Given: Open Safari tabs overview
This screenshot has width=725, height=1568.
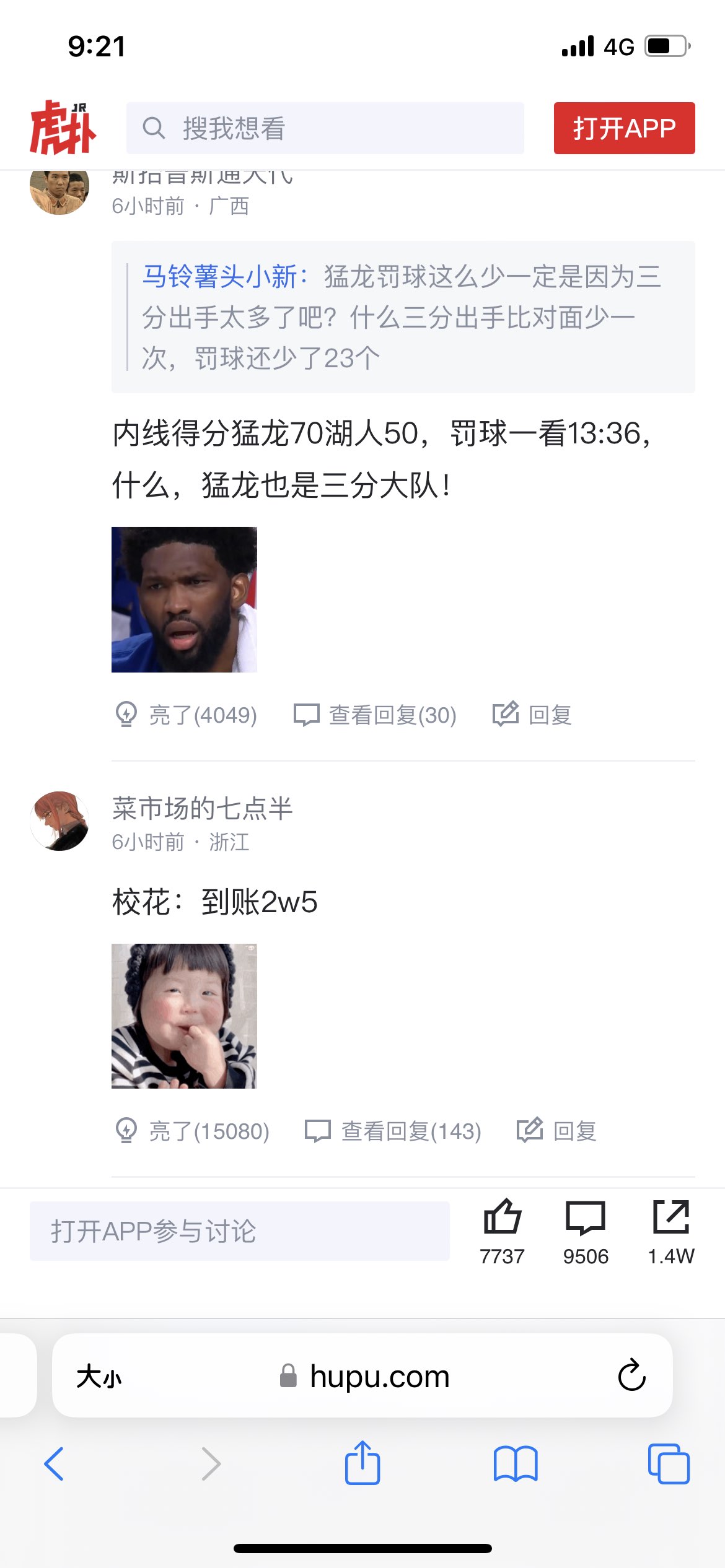Looking at the screenshot, I should point(669,1464).
